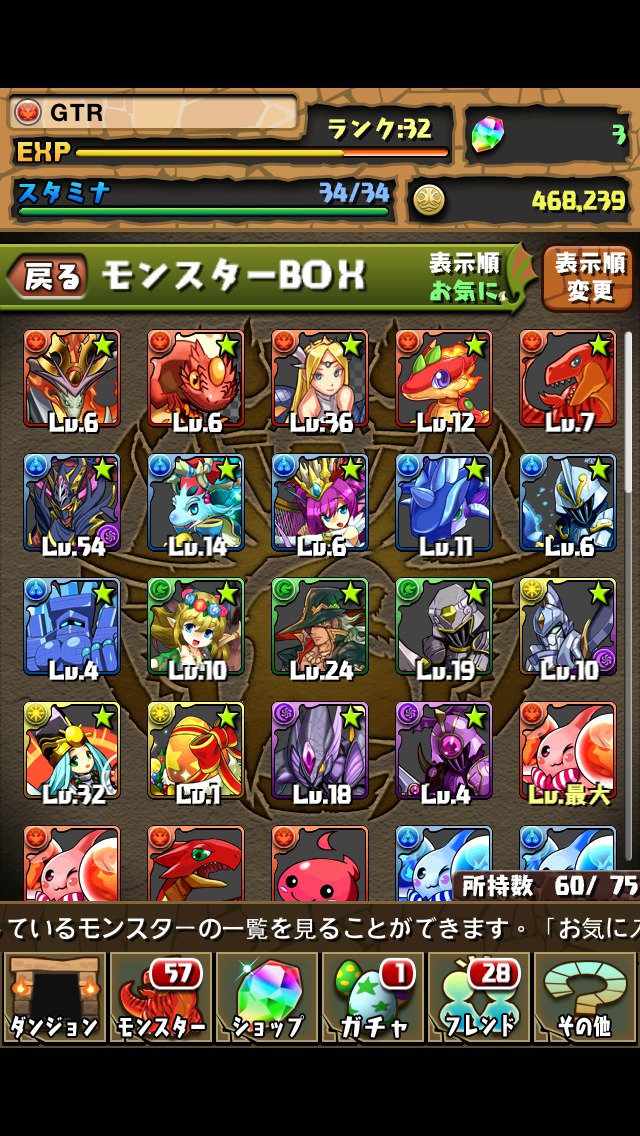Select the Lv.24 green witch-hat monster
The height and width of the screenshot is (1136, 640).
pyautogui.click(x=320, y=628)
